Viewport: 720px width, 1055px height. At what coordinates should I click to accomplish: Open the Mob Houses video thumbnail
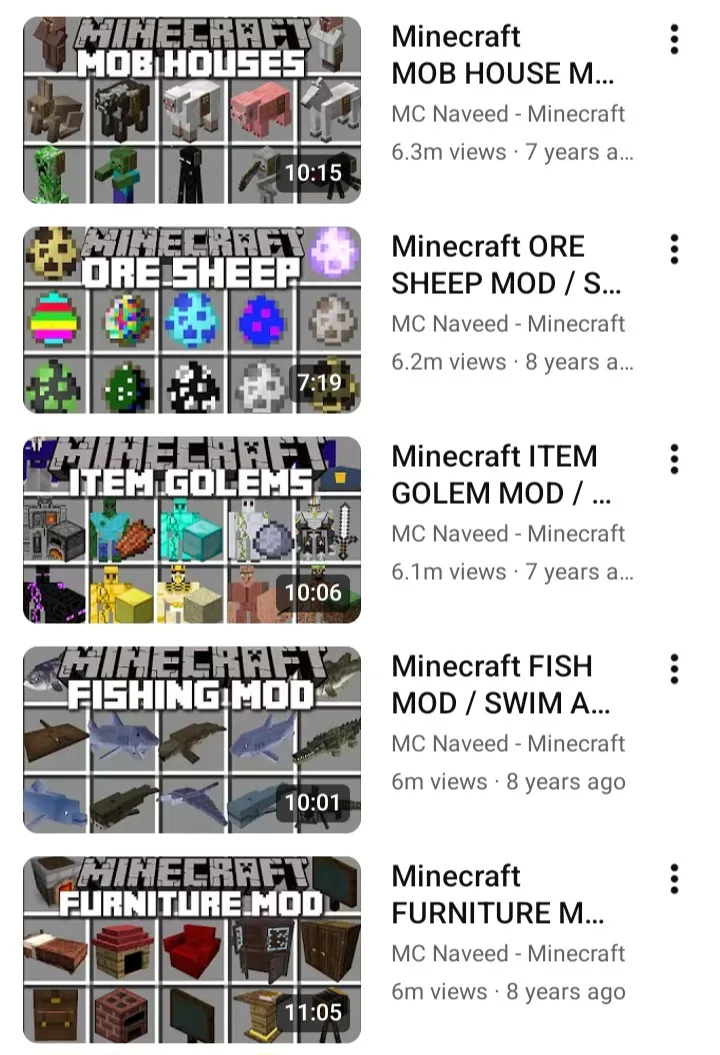(191, 110)
